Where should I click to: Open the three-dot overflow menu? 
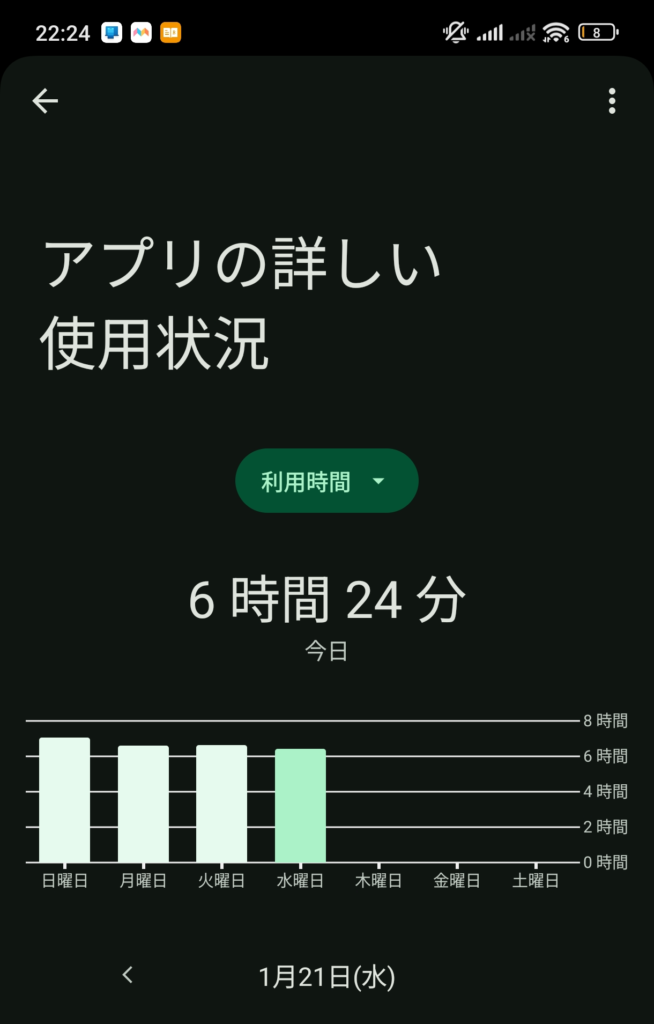[x=611, y=100]
